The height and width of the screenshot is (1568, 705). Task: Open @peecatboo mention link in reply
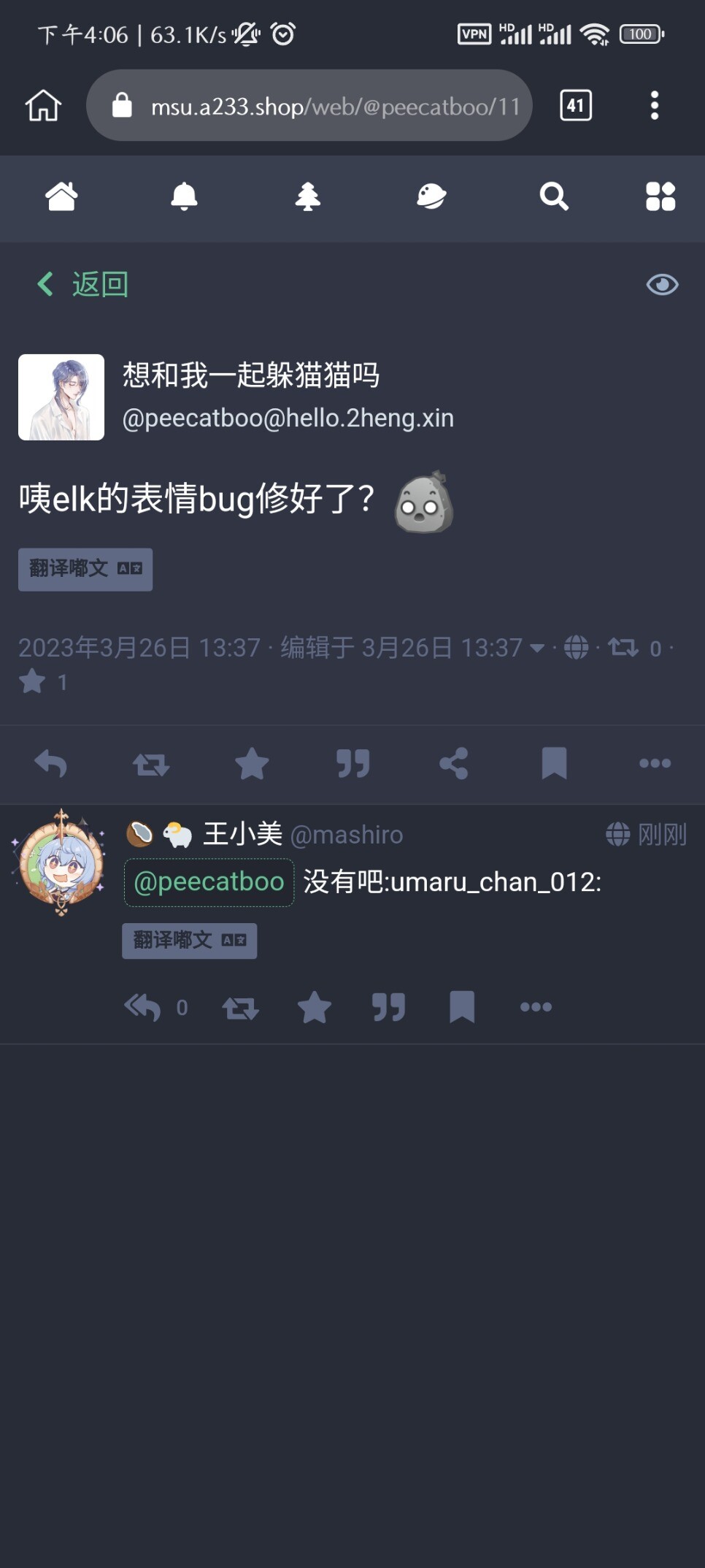point(209,882)
